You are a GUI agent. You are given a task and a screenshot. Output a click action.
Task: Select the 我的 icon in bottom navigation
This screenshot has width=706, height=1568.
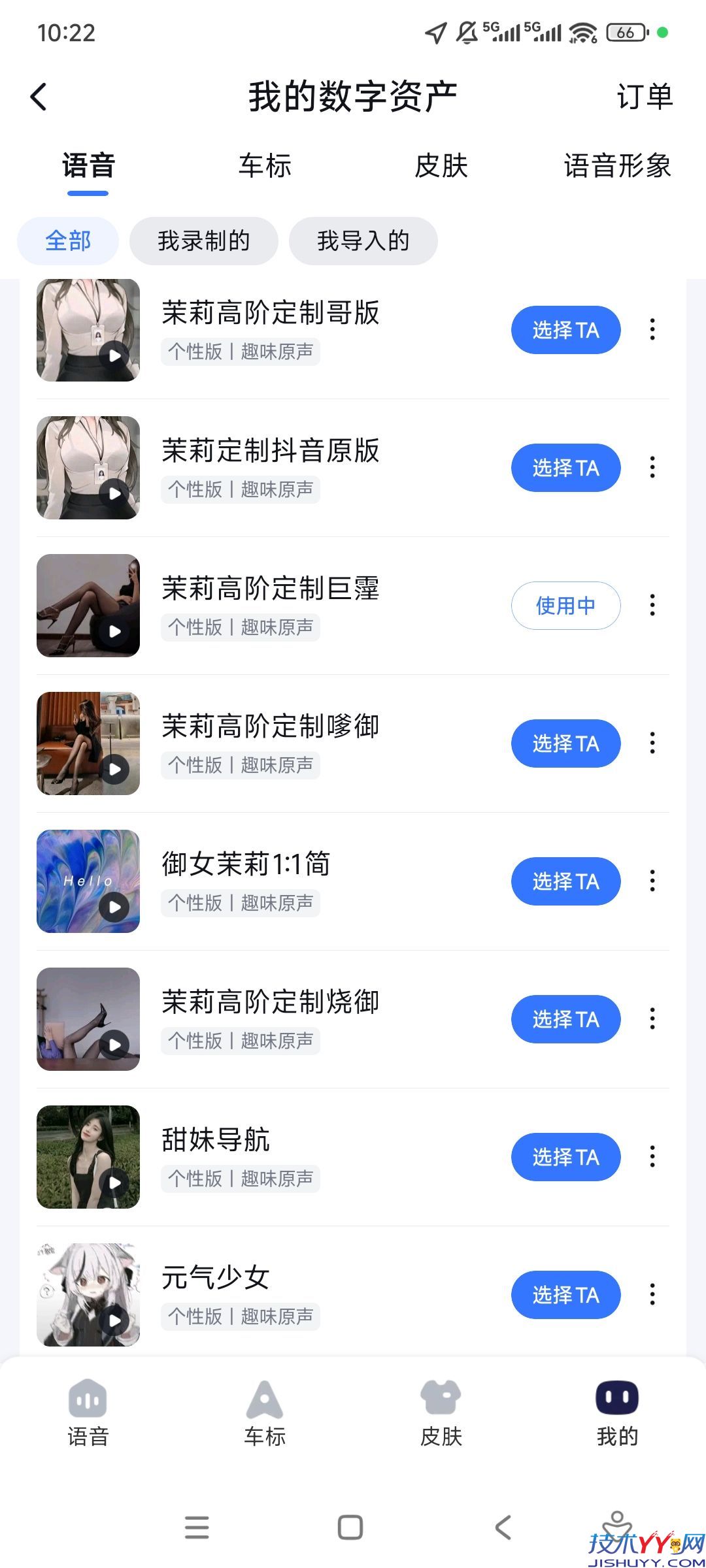617,1411
